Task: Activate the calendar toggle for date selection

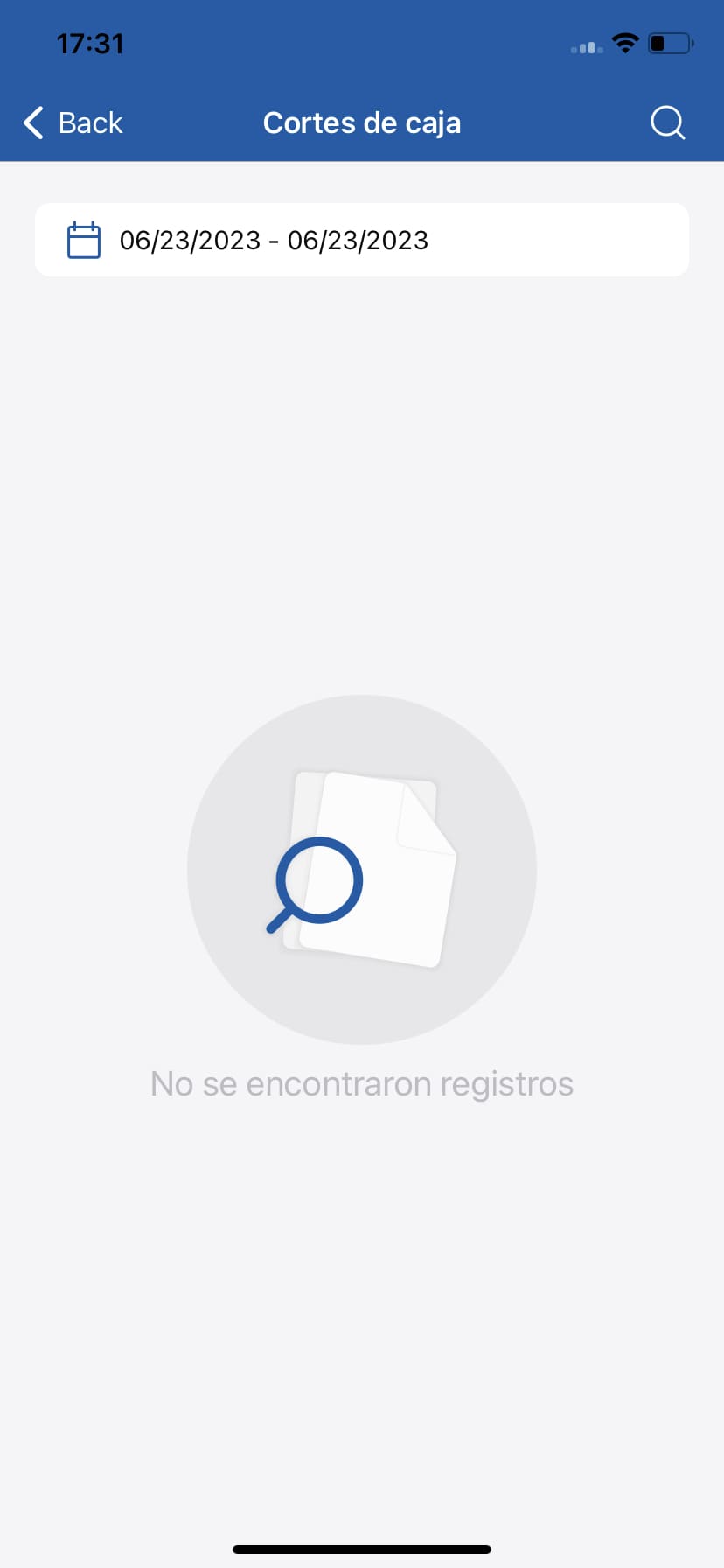Action: (x=83, y=240)
